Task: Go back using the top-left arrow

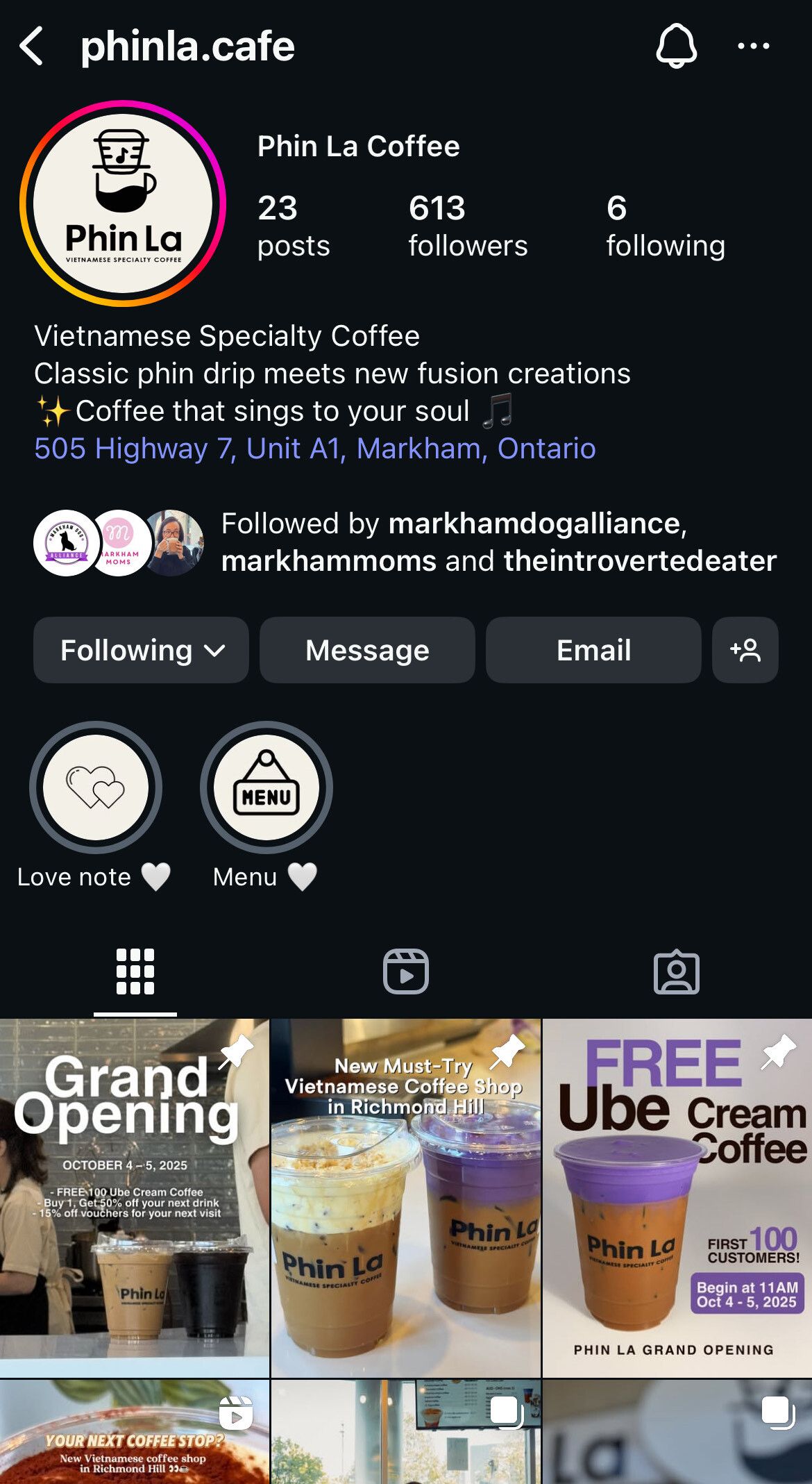Action: coord(32,47)
